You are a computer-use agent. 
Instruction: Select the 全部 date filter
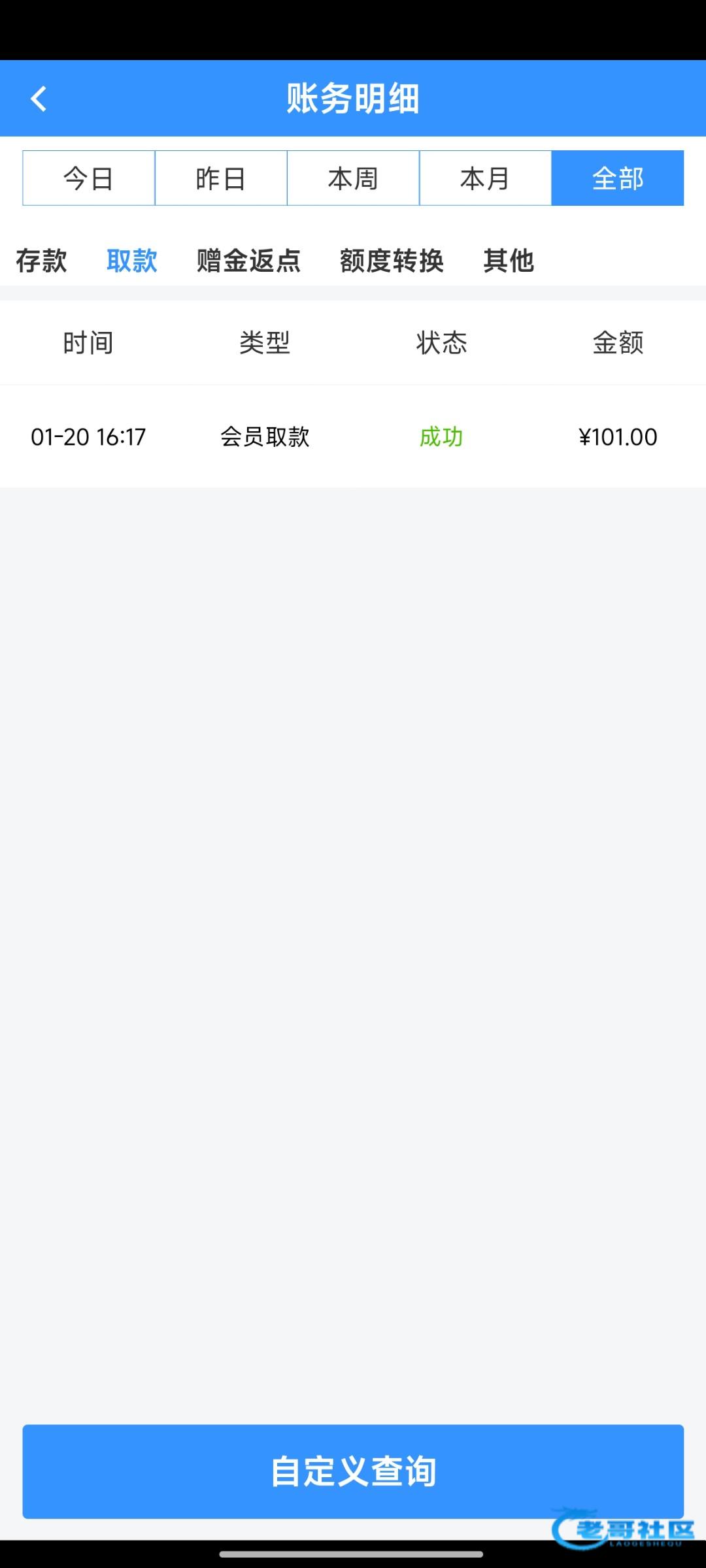tap(617, 178)
